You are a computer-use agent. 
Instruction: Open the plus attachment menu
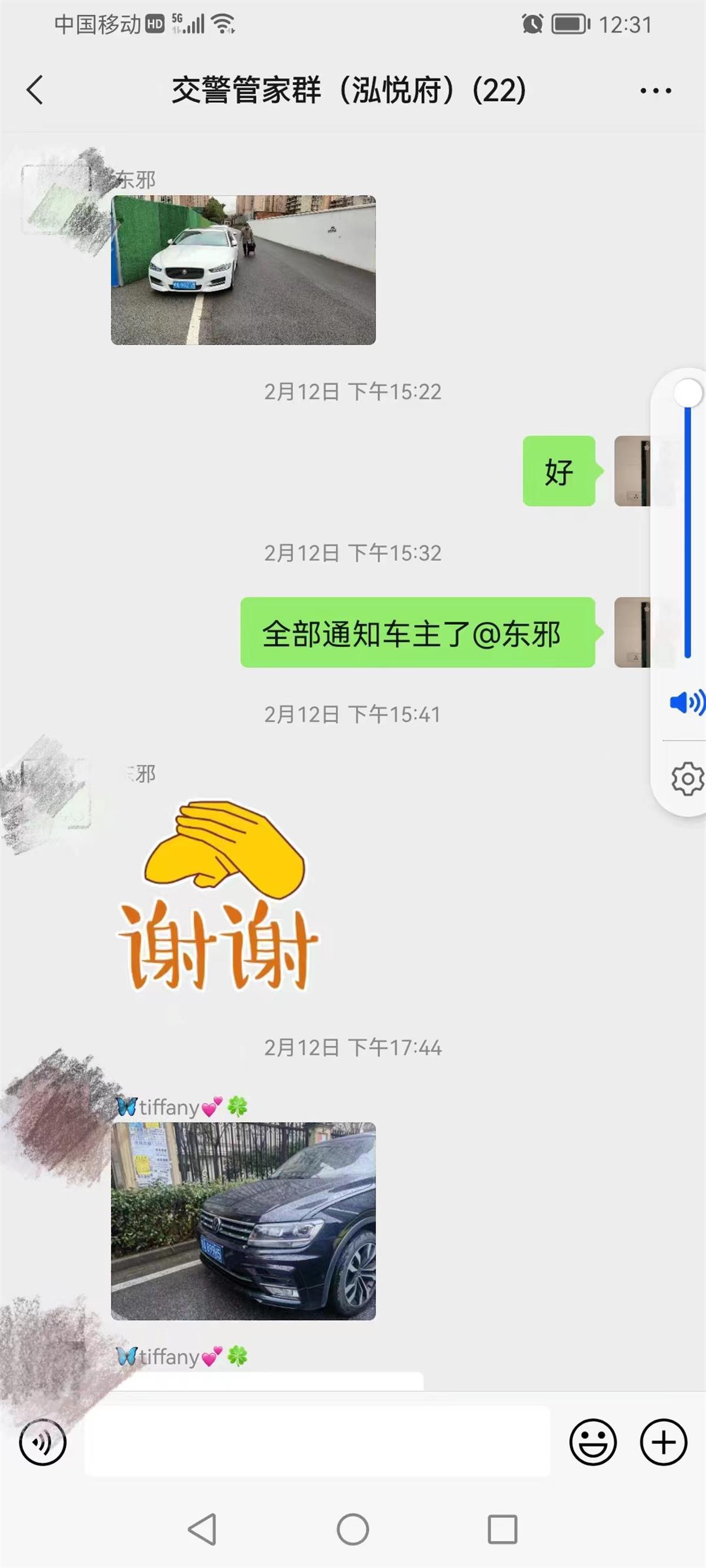(x=664, y=1442)
